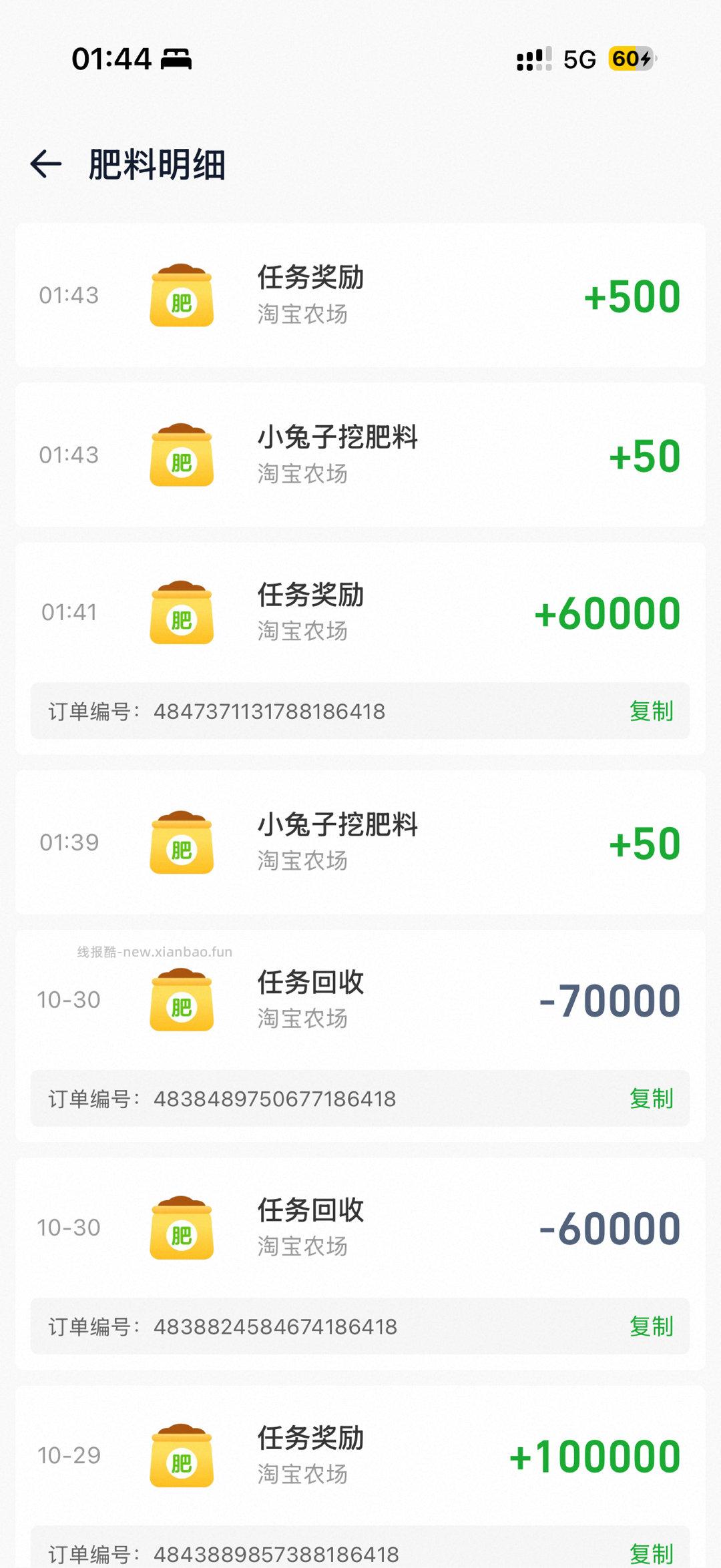Tap 复制 on the -70000 recycle order

pyautogui.click(x=651, y=1098)
